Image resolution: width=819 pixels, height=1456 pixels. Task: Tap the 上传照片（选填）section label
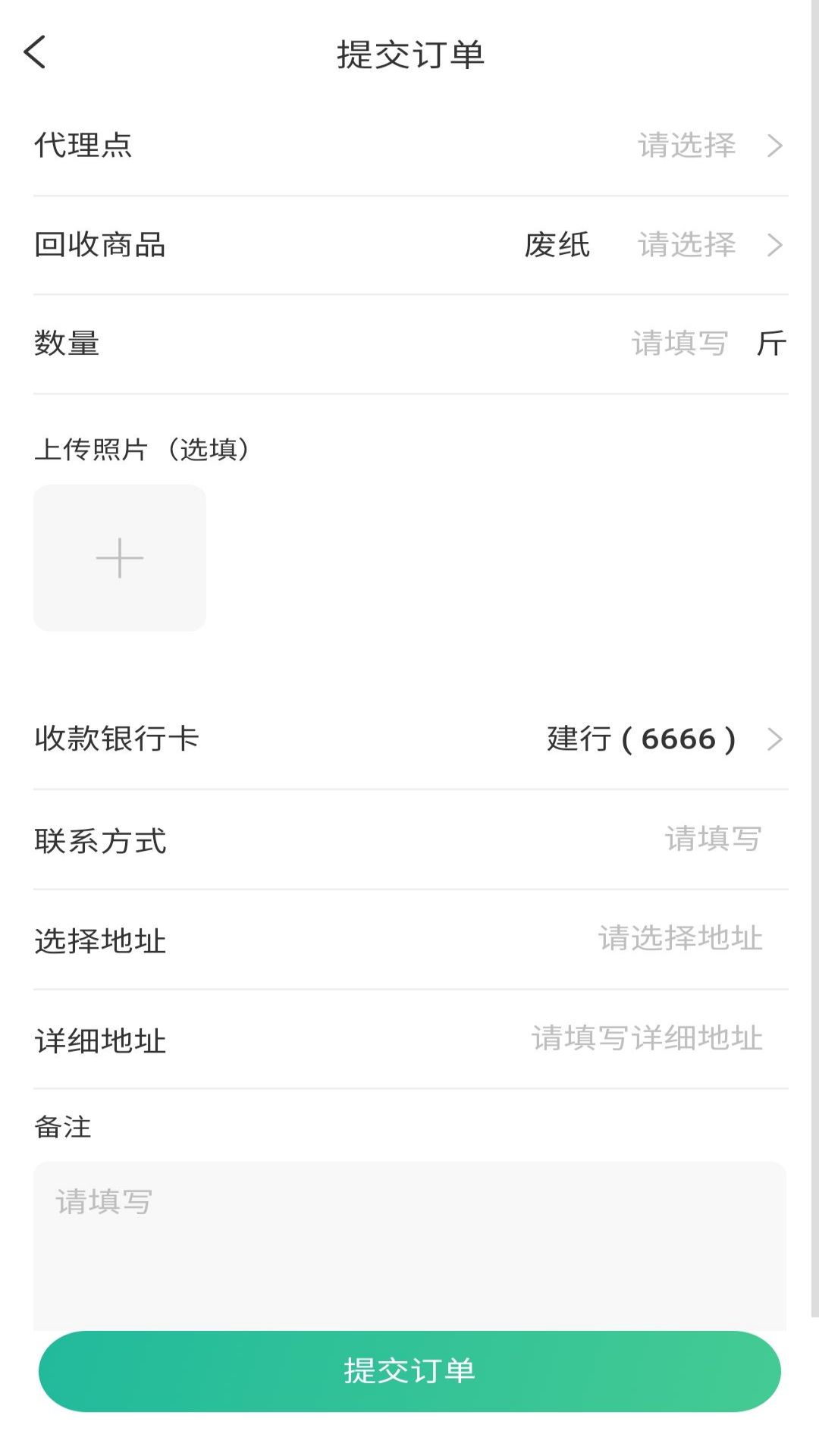pos(142,448)
